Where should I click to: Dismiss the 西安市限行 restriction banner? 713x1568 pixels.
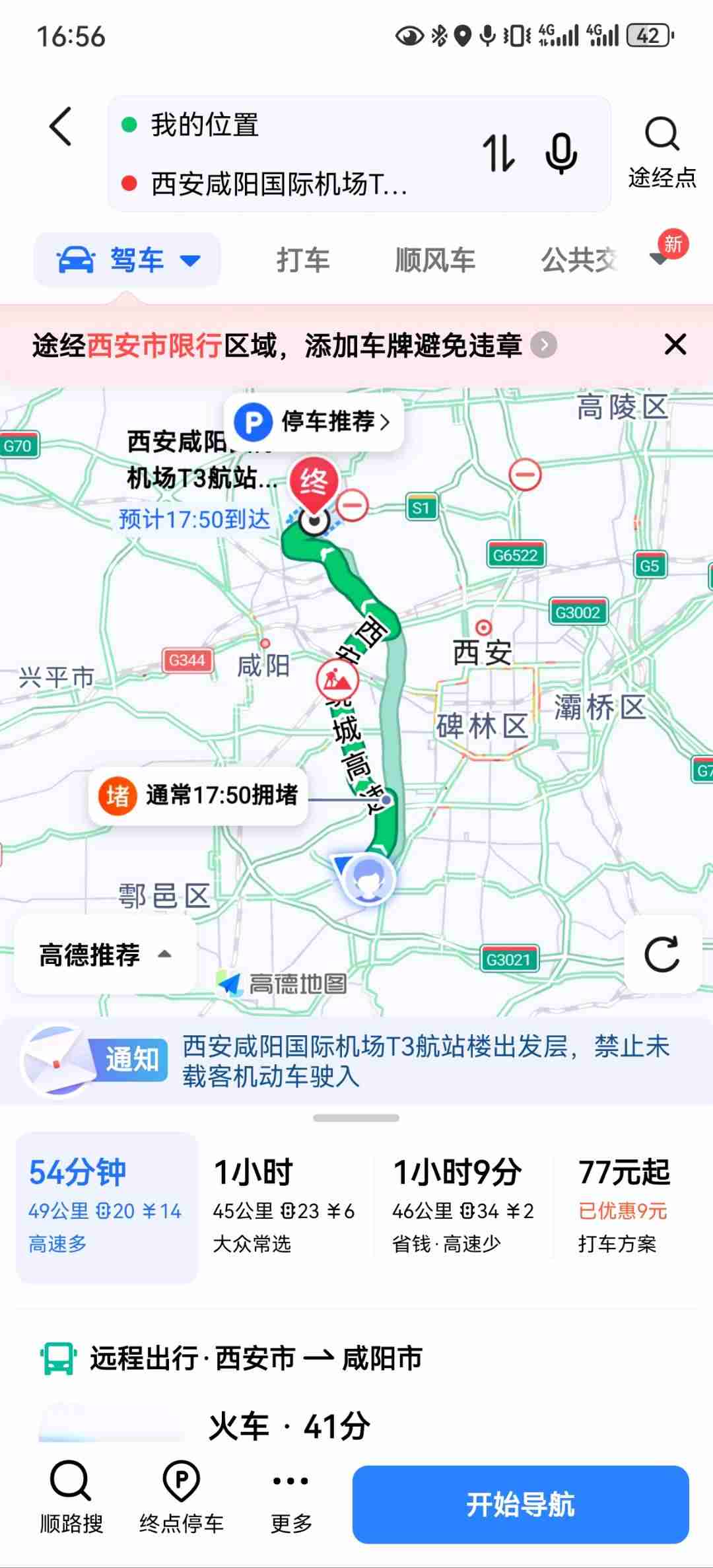tap(675, 345)
